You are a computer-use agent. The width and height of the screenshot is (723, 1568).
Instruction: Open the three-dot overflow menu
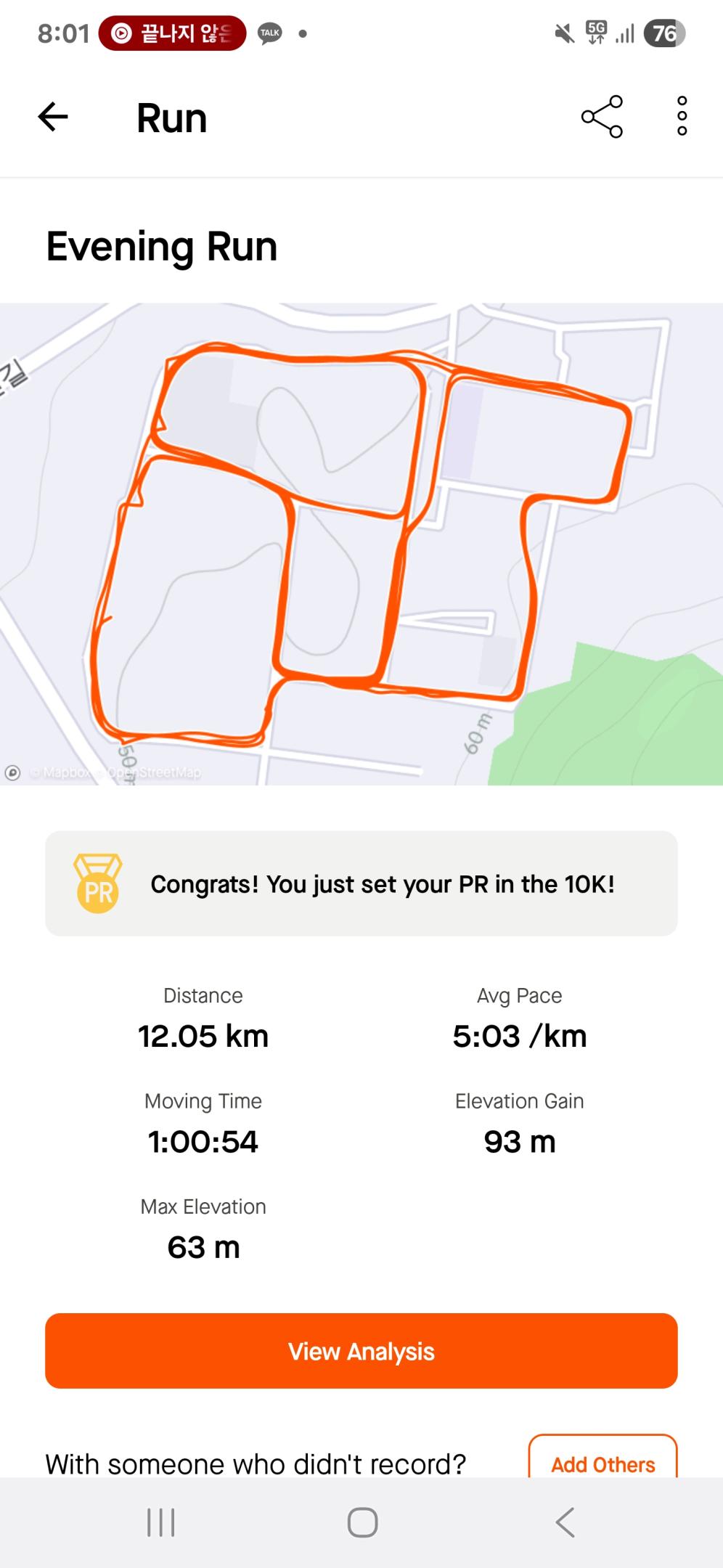pos(682,116)
